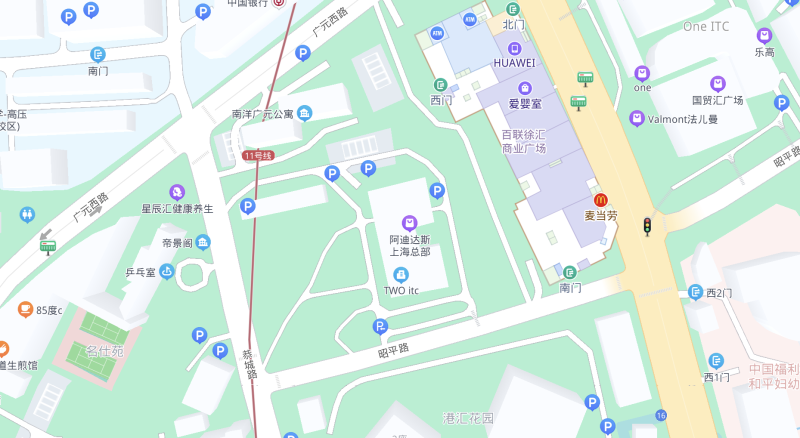Select the HUAWEI store marker

515,47
